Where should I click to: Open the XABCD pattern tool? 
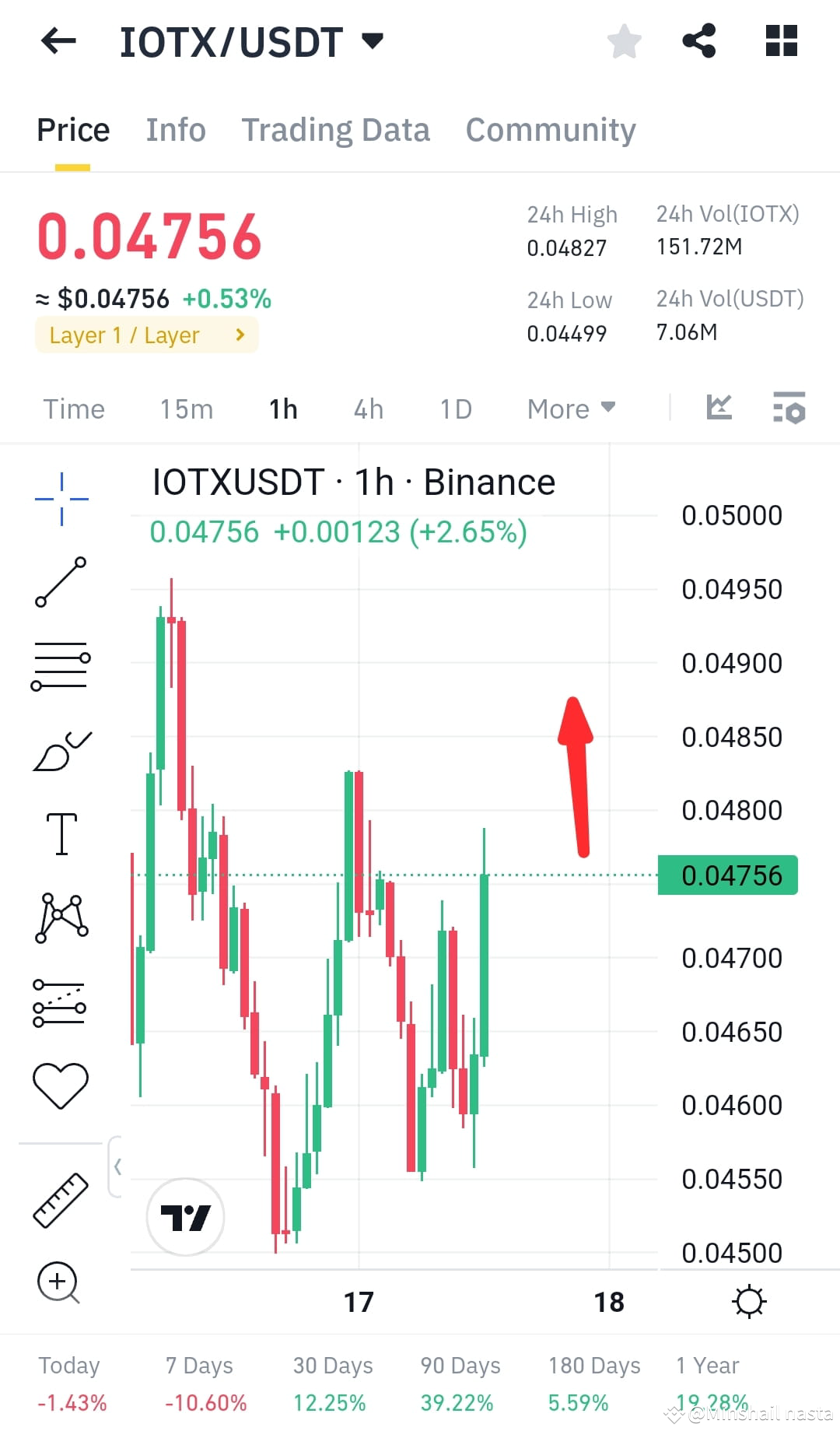click(x=60, y=917)
